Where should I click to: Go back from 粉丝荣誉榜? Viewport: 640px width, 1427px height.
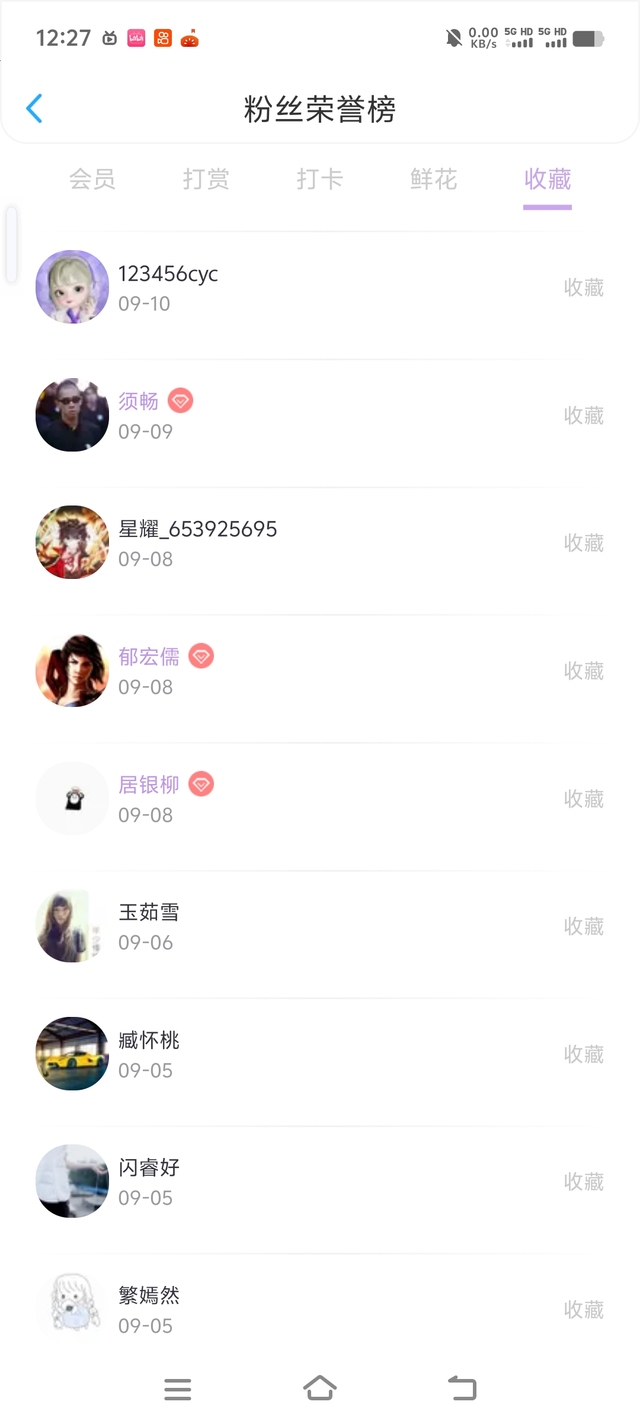tap(34, 108)
